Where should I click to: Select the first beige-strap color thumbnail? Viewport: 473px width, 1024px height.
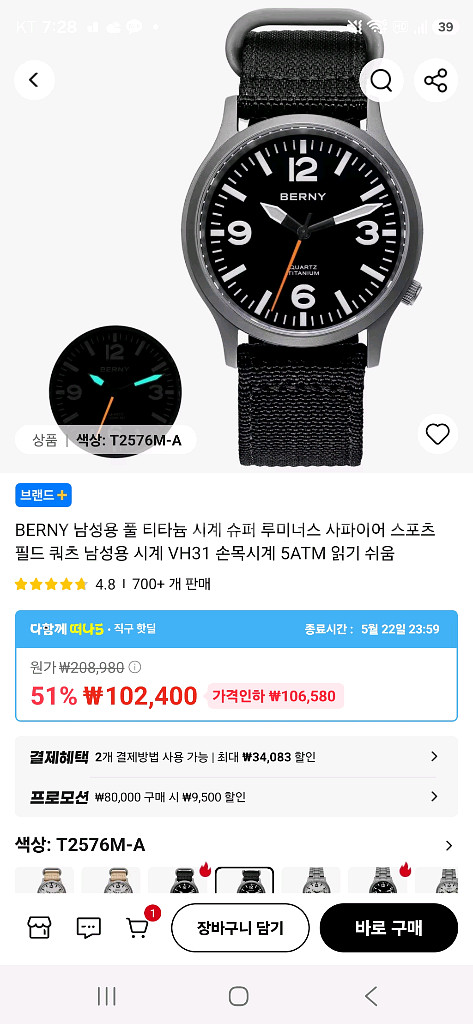click(44, 880)
